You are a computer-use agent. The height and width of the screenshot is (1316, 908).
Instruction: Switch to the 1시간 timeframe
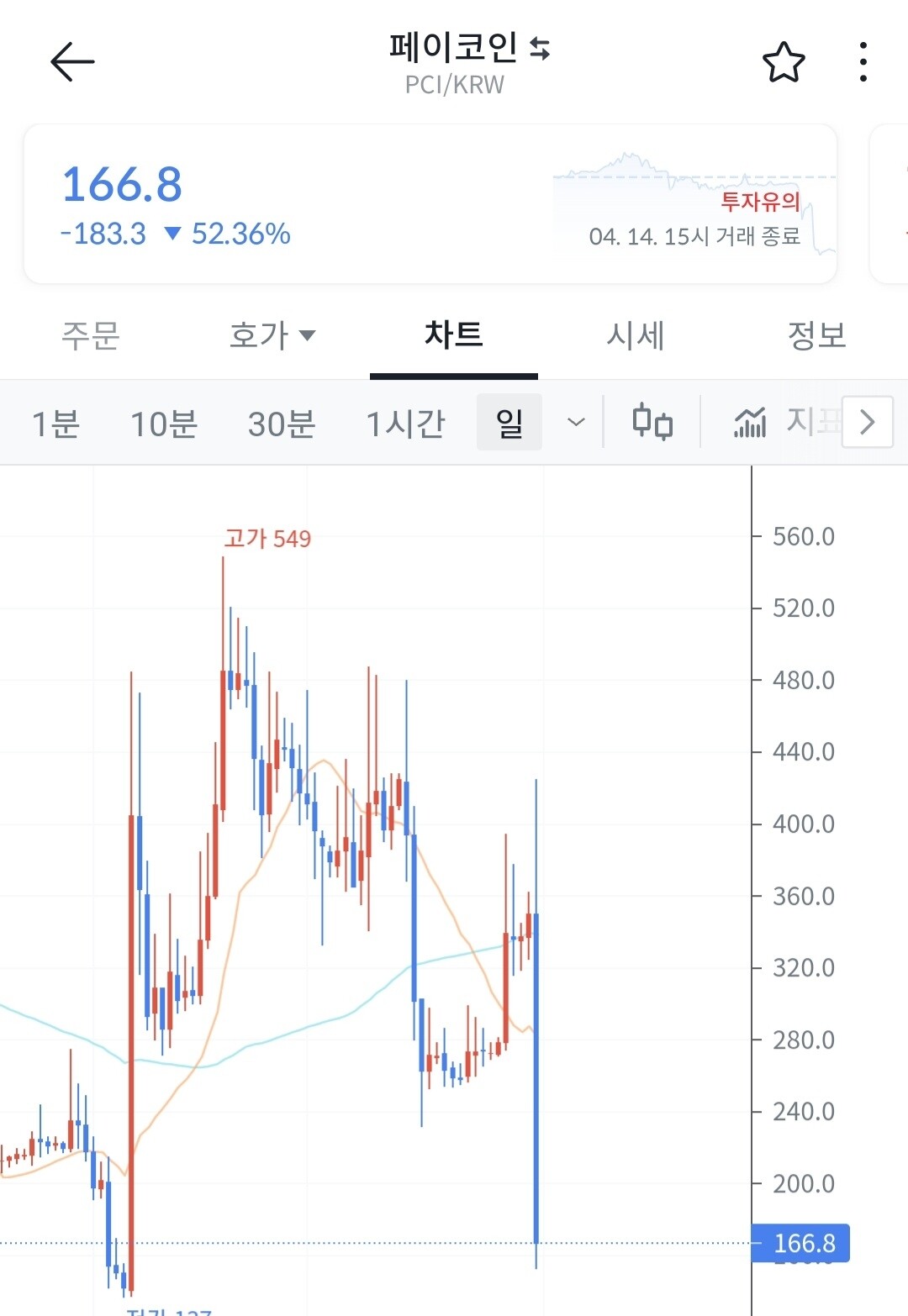406,424
